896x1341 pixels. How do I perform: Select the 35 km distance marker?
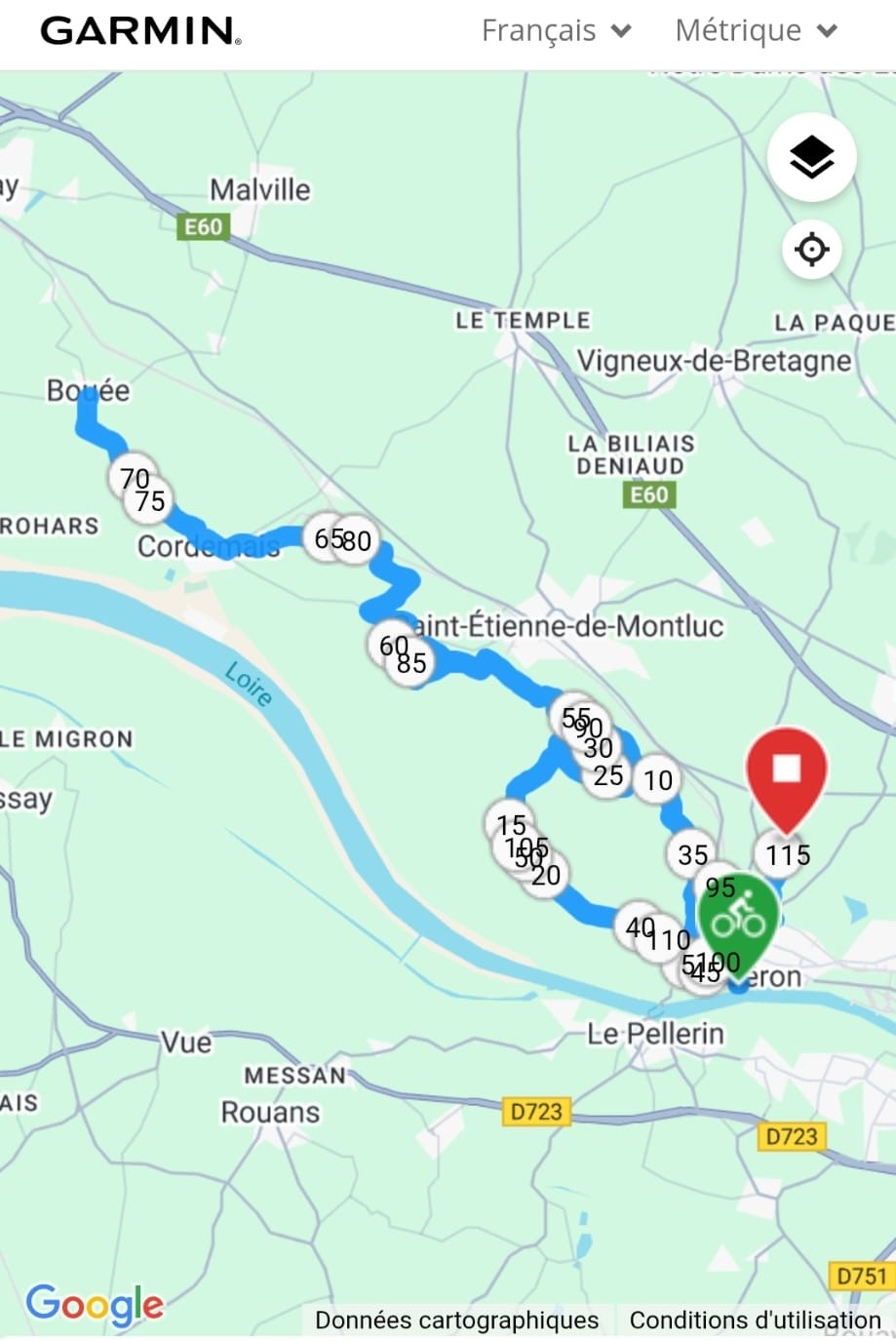(693, 855)
